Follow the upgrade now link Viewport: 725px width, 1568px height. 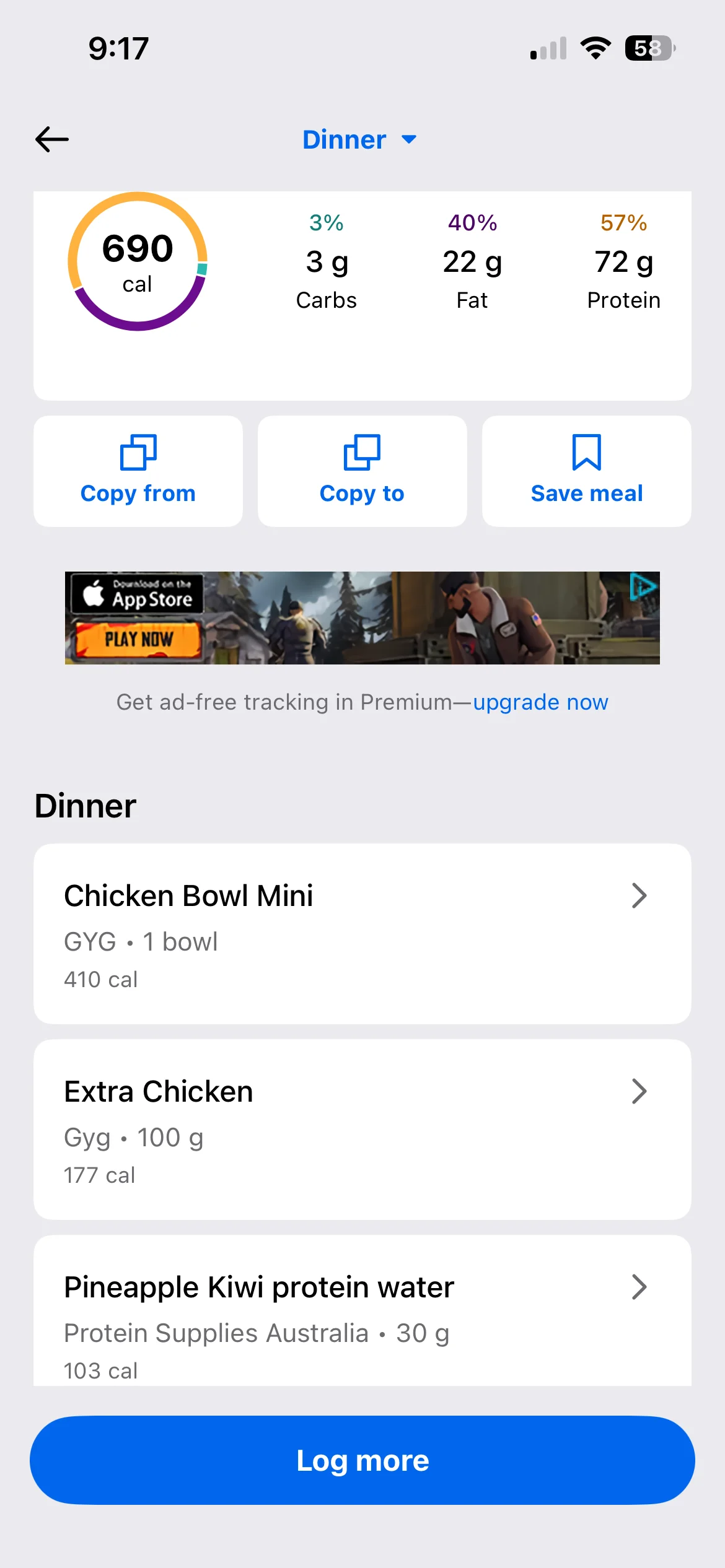click(540, 702)
